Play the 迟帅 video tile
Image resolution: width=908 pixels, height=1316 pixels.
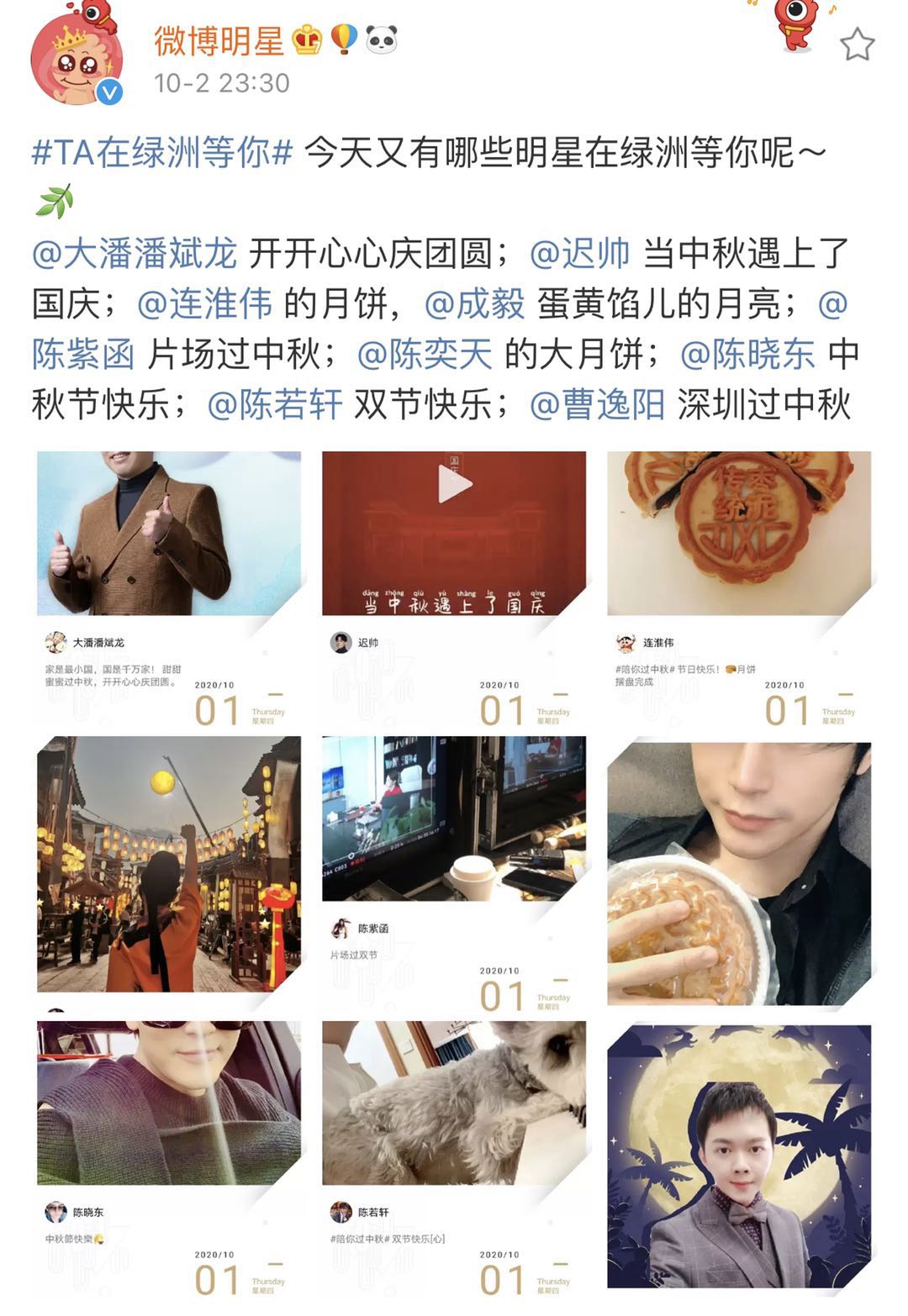click(x=454, y=485)
